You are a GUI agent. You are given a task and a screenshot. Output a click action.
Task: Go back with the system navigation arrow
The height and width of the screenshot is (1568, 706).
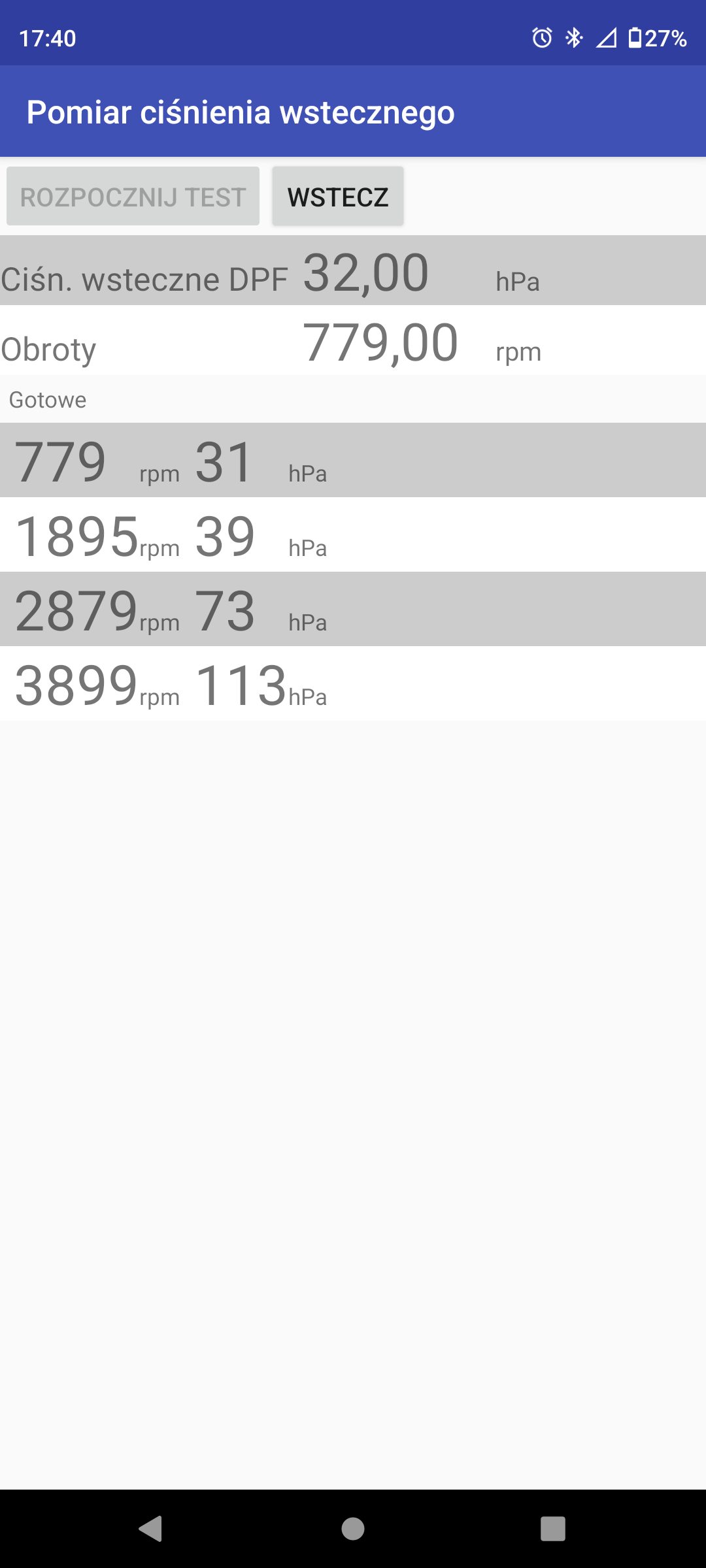tap(151, 1529)
